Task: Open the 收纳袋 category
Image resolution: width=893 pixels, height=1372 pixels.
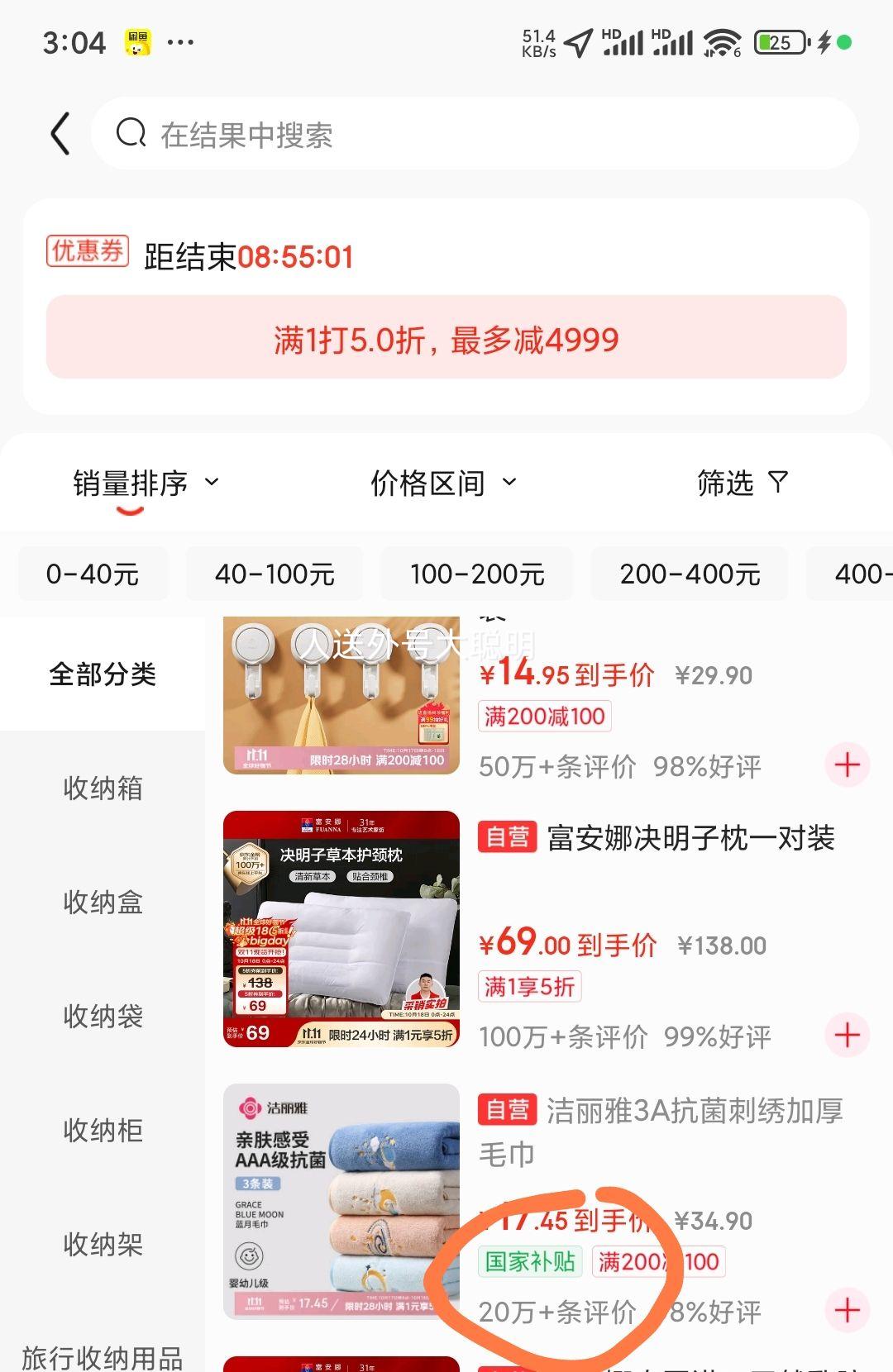Action: click(103, 1017)
